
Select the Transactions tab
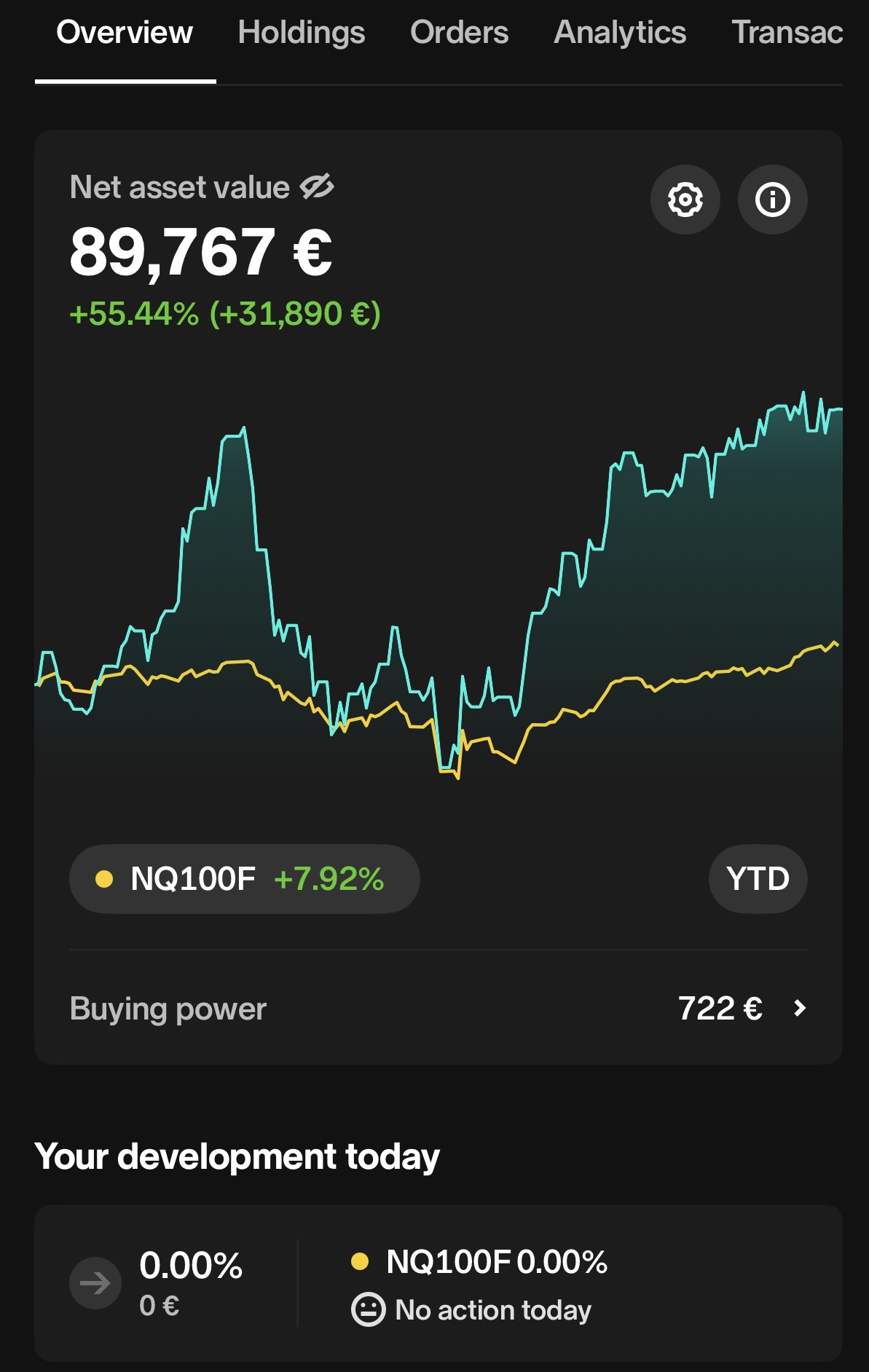787,33
